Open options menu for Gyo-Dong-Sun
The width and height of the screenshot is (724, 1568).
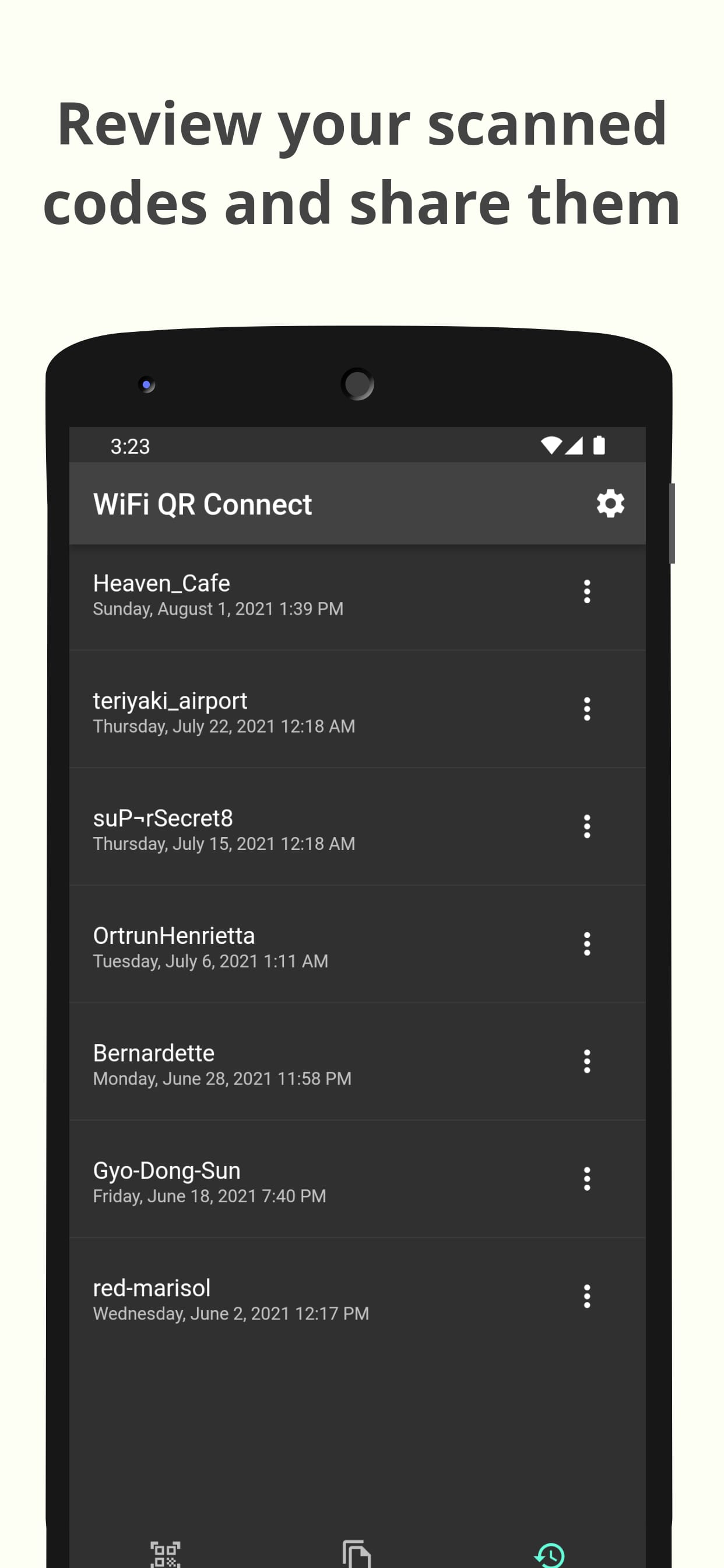point(586,1179)
